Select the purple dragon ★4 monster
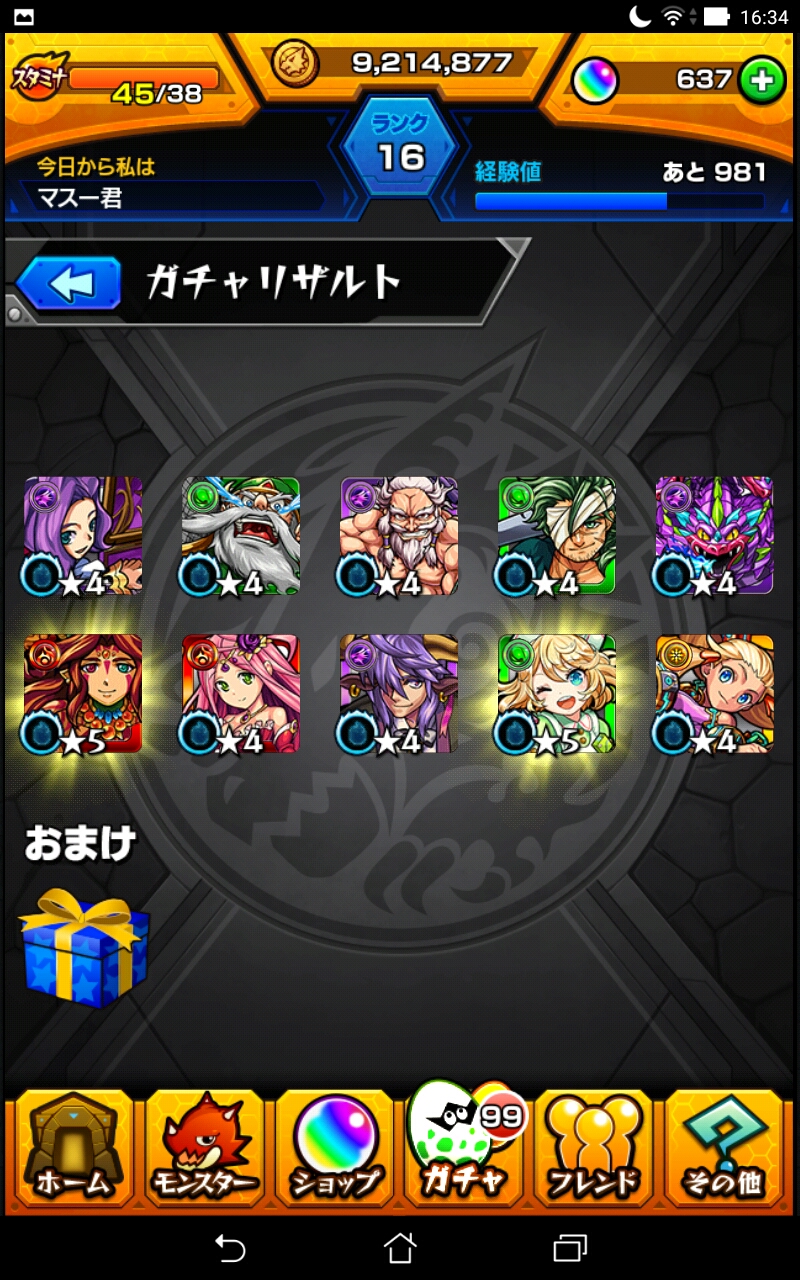 [x=714, y=536]
